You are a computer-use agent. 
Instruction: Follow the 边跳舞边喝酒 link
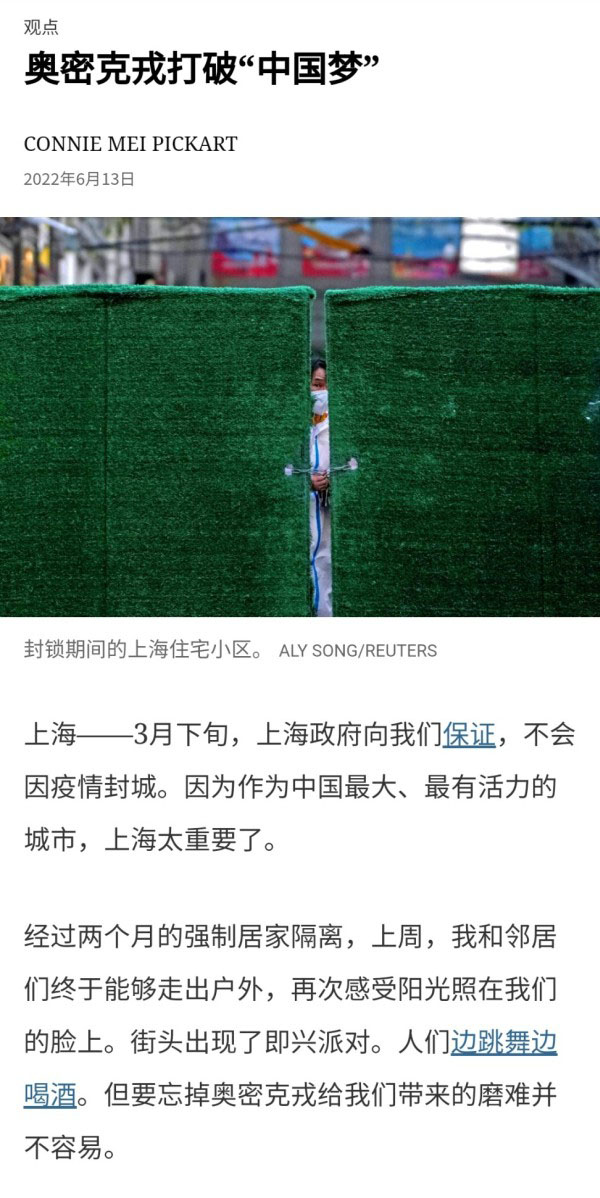tap(503, 1043)
